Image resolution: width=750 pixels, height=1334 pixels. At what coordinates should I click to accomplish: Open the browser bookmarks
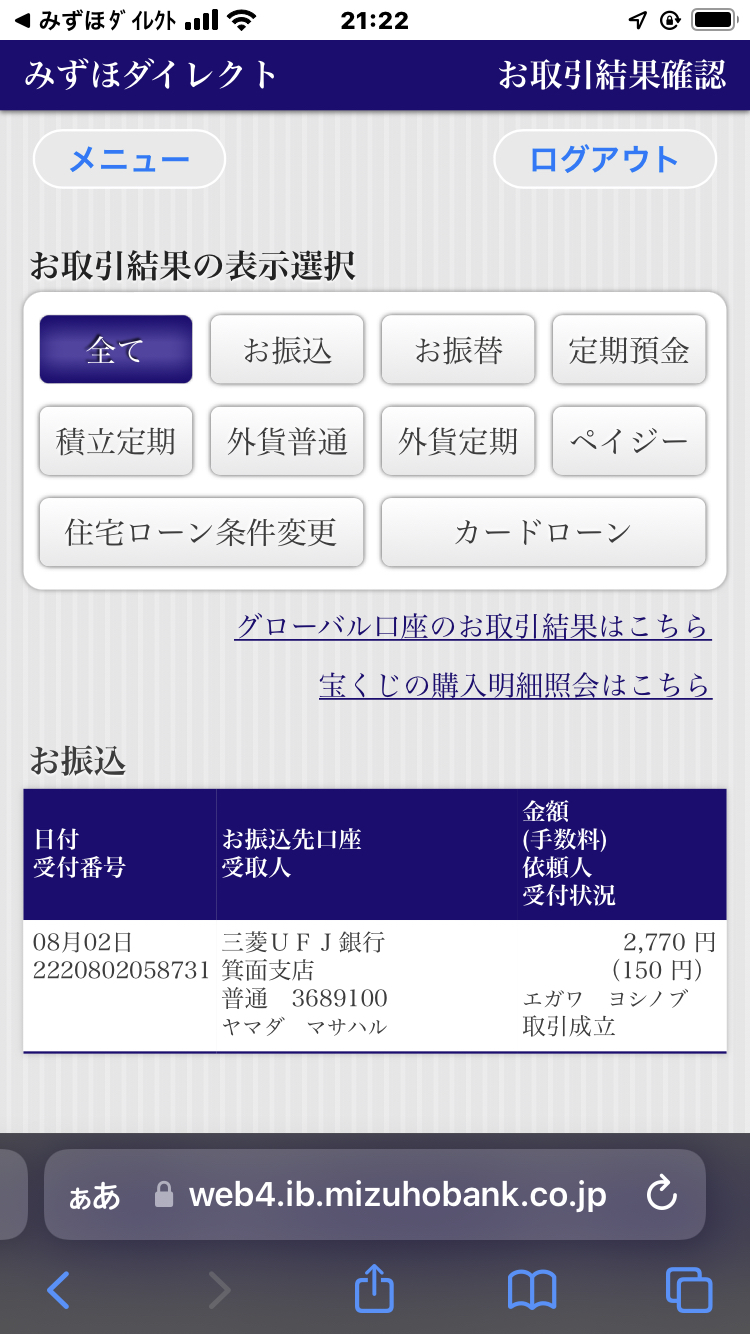pyautogui.click(x=531, y=1290)
